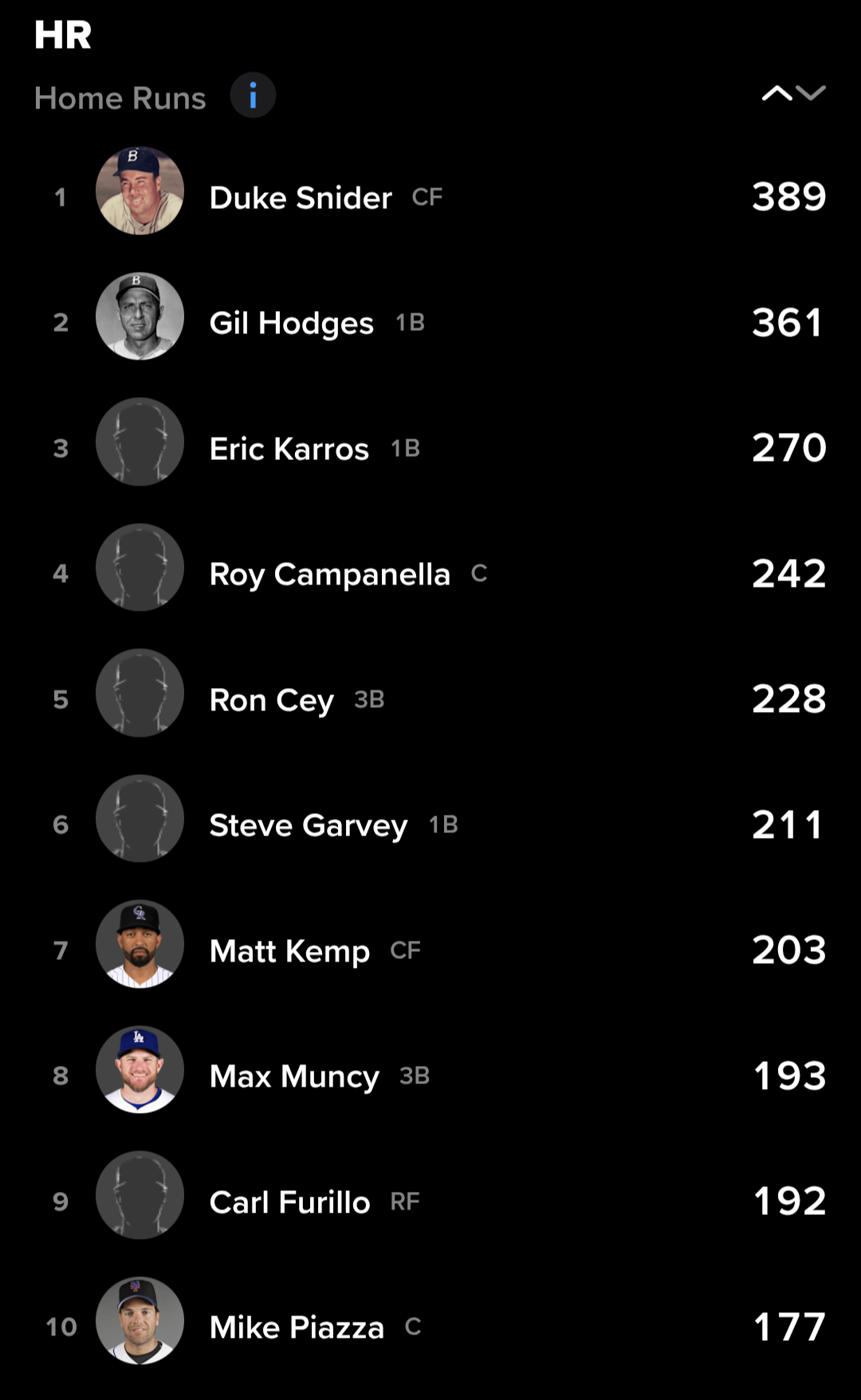Select Eric Karros in the list
This screenshot has height=1400, width=861.
(289, 449)
